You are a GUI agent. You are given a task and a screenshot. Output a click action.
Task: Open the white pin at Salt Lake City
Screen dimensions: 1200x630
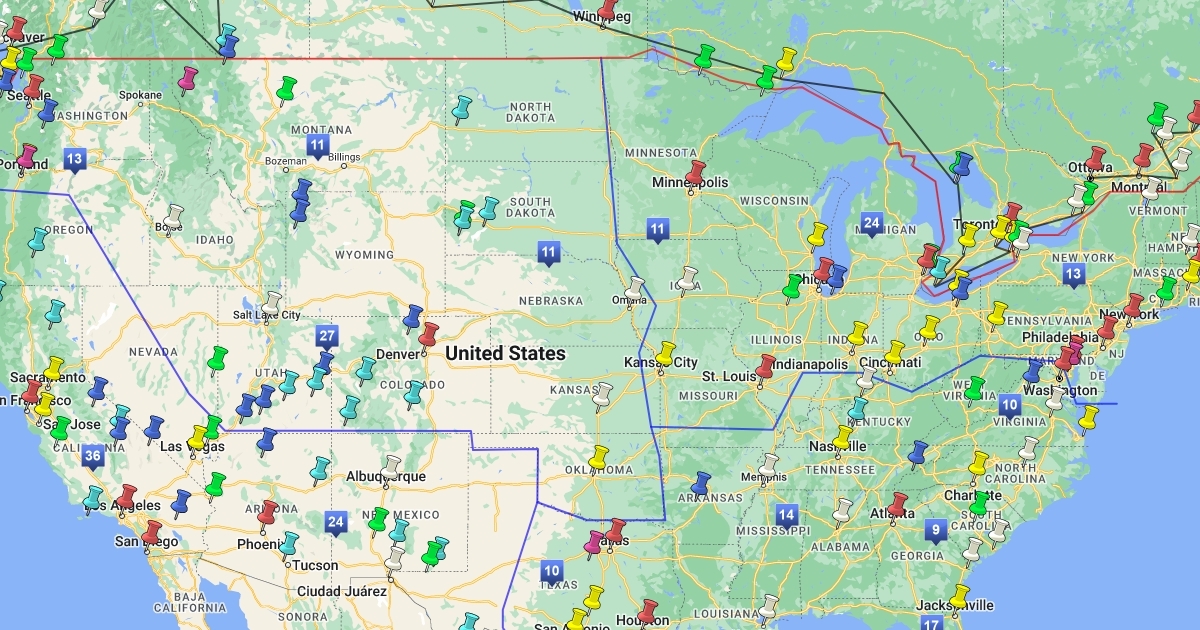pyautogui.click(x=272, y=303)
